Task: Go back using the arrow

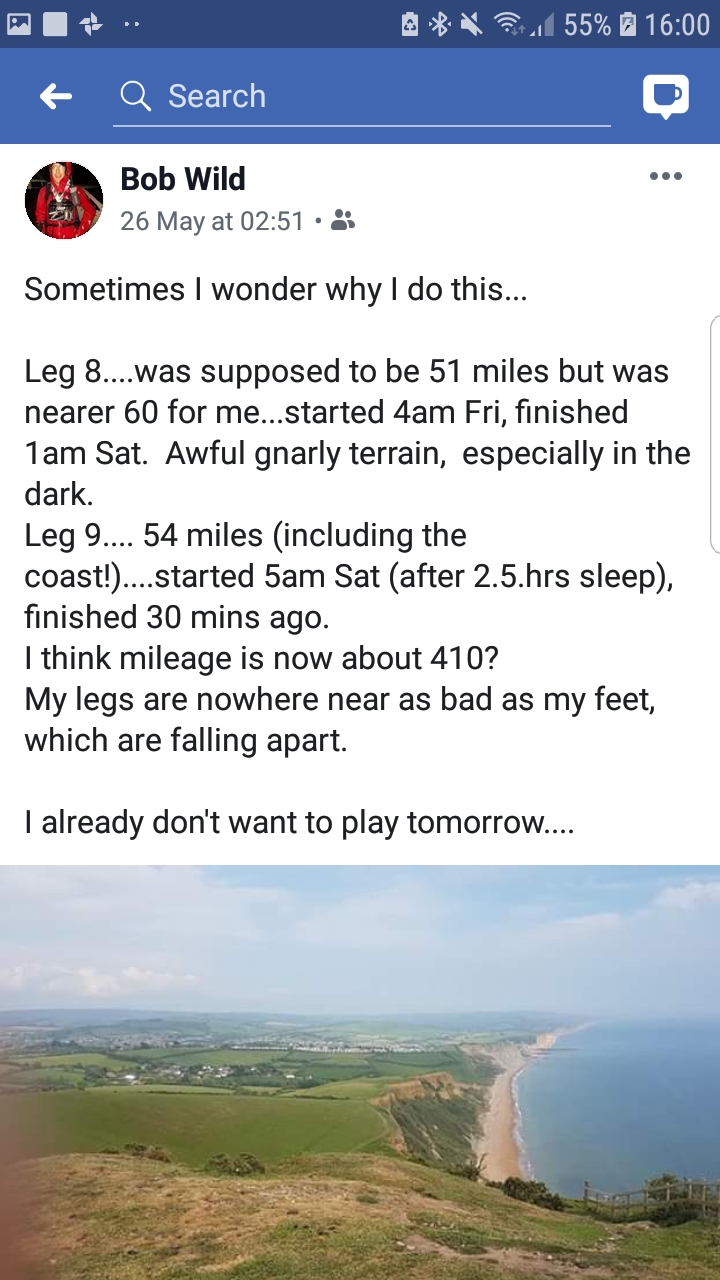Action: click(x=56, y=96)
